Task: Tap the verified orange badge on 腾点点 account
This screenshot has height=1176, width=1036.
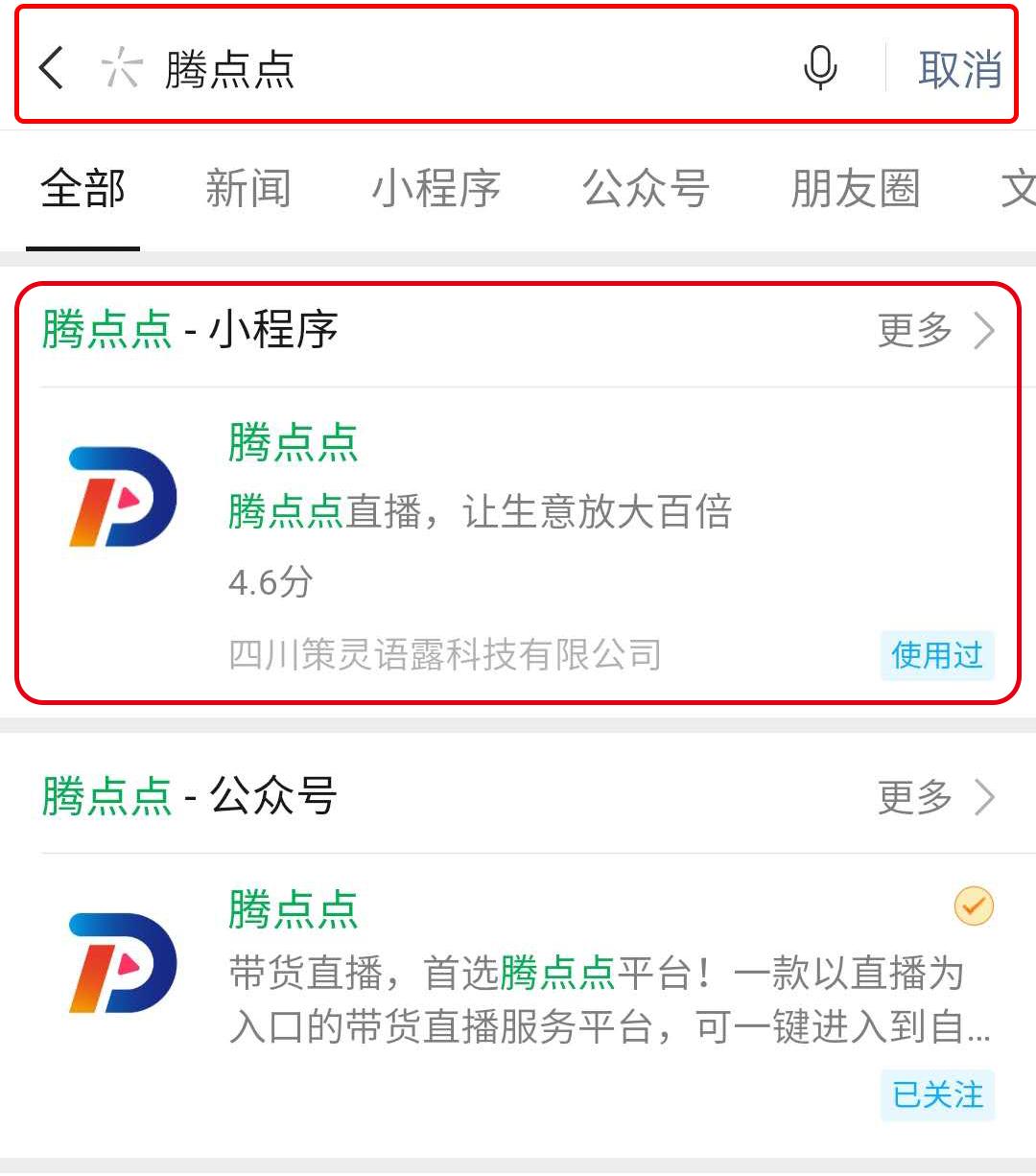Action: (x=975, y=903)
